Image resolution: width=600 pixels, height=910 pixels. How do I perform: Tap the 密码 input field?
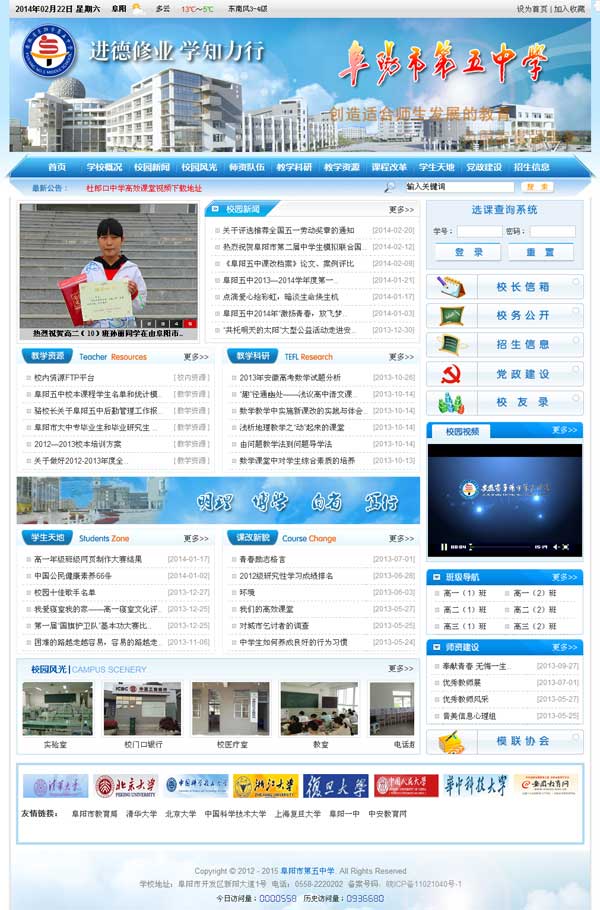pos(552,231)
